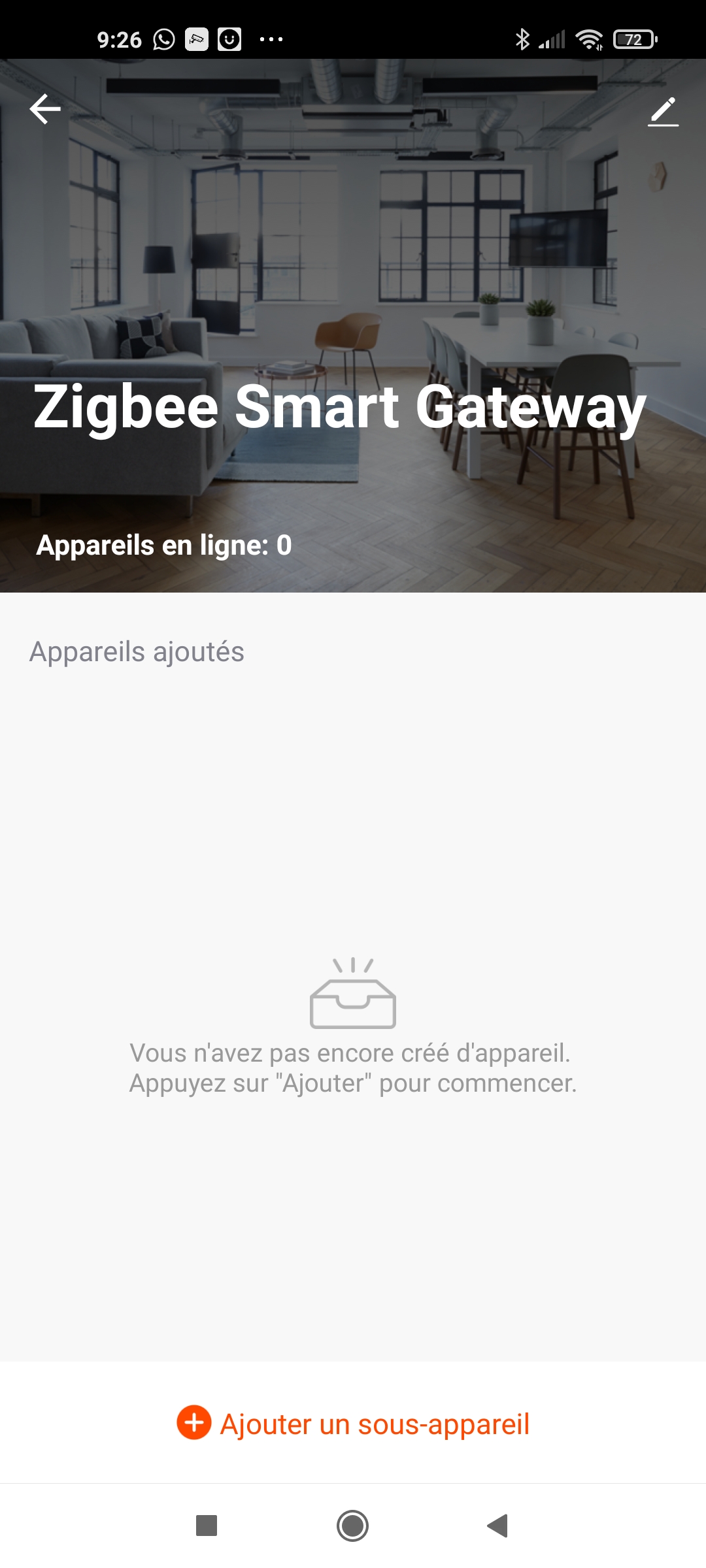Go to the home screen
Screen dimensions: 706x1568
(353, 1526)
